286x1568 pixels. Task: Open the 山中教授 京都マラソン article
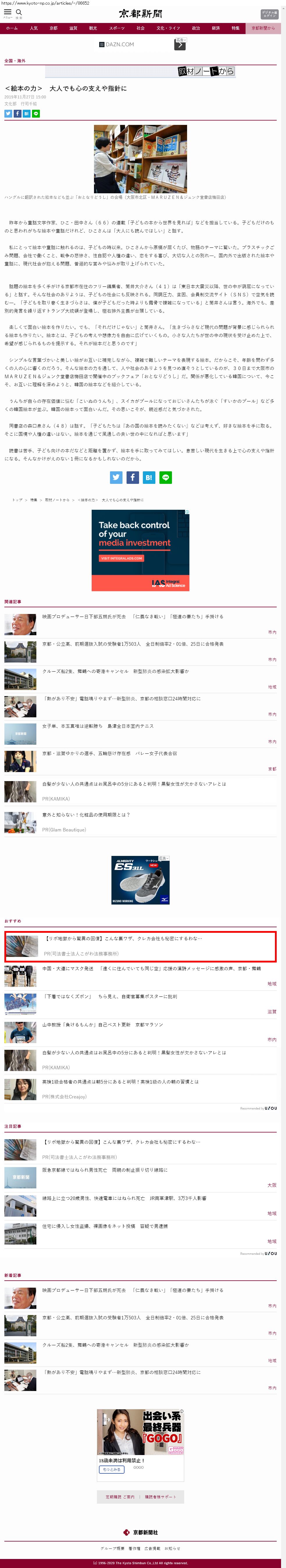tap(94, 1024)
